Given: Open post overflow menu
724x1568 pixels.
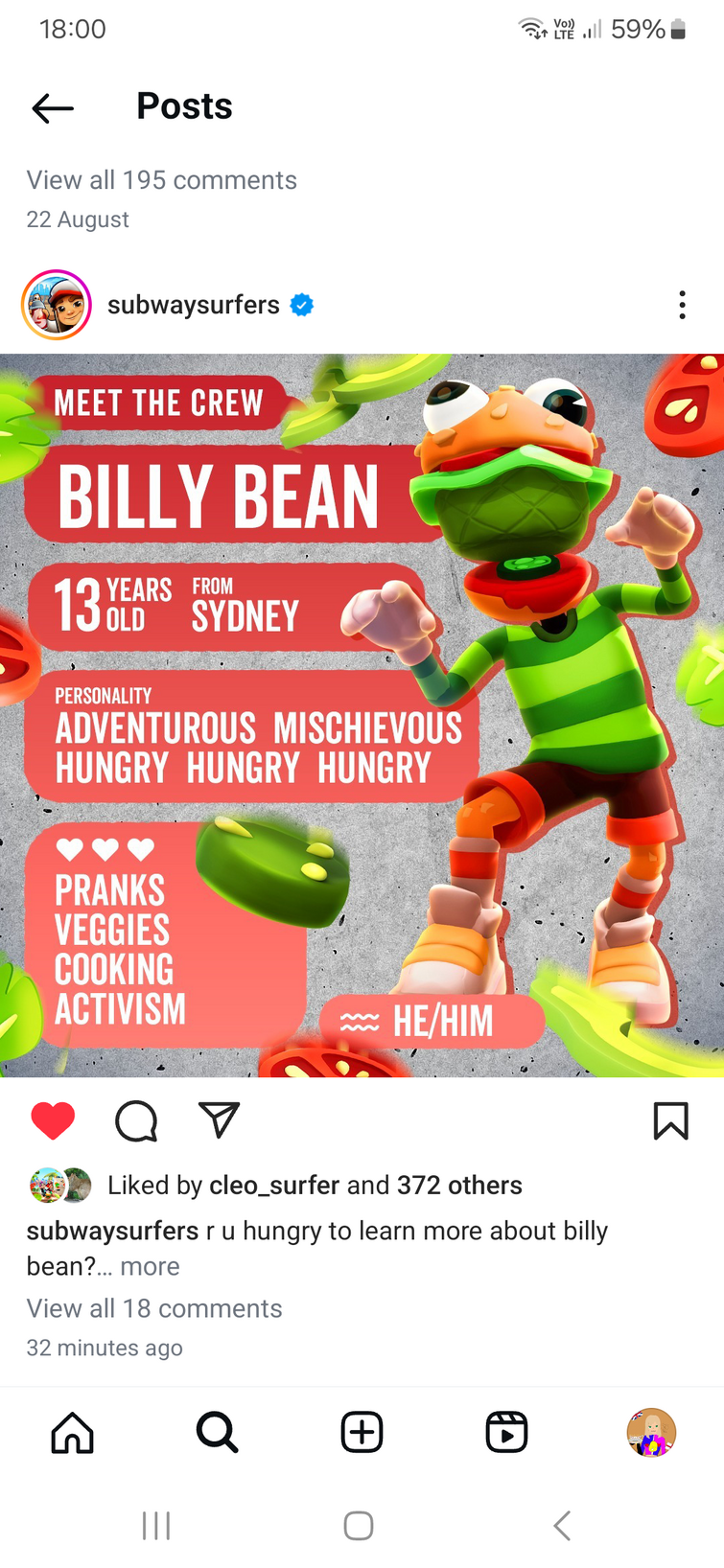Looking at the screenshot, I should [682, 305].
